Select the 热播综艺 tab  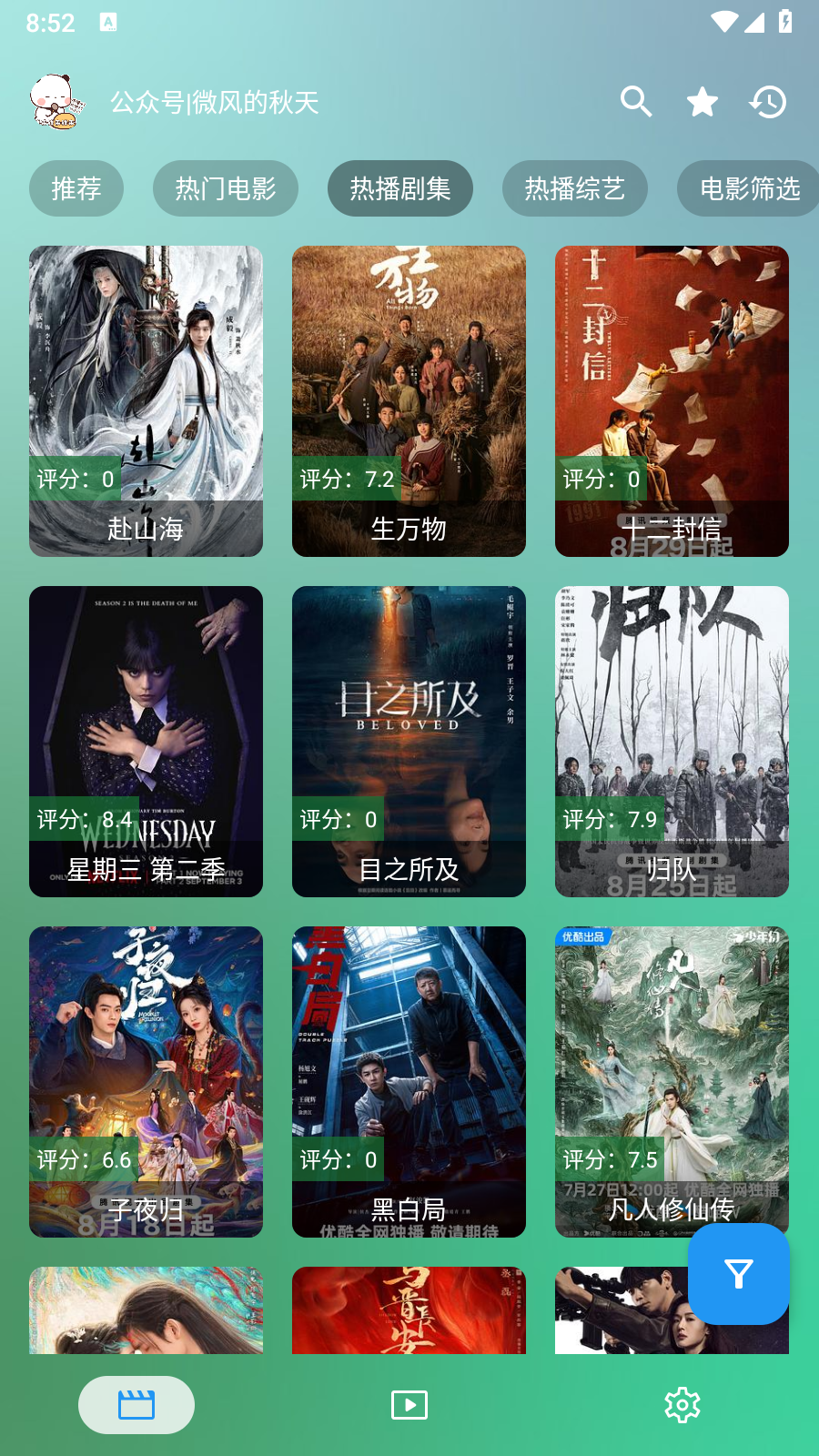click(x=574, y=188)
